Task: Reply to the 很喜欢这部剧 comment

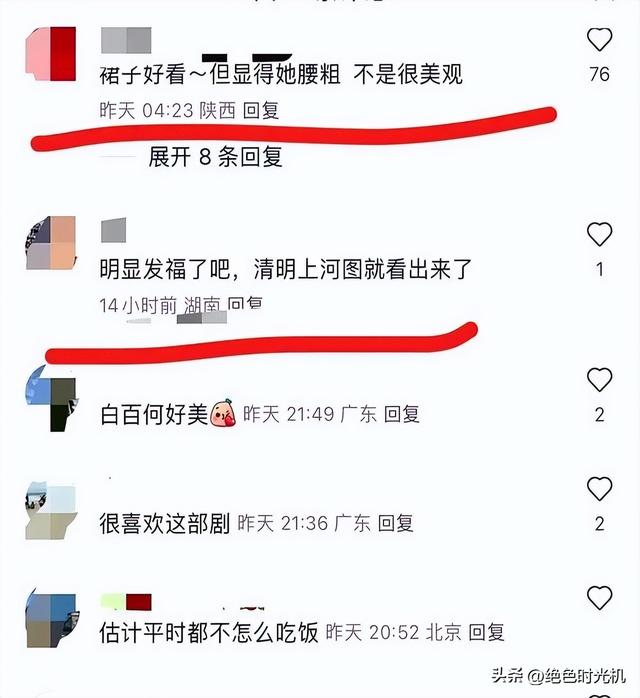Action: tap(395, 523)
